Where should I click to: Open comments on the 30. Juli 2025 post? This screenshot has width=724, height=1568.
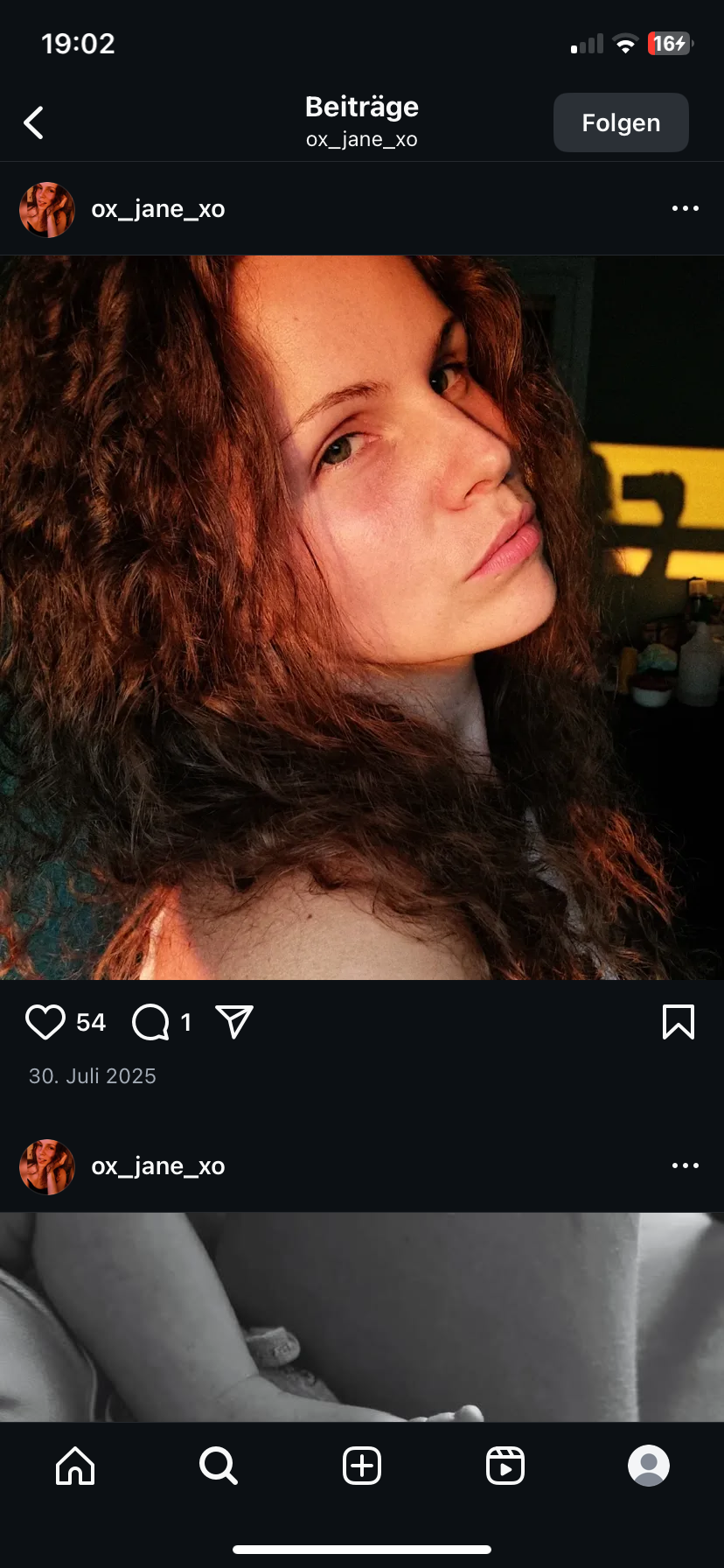[x=150, y=1022]
